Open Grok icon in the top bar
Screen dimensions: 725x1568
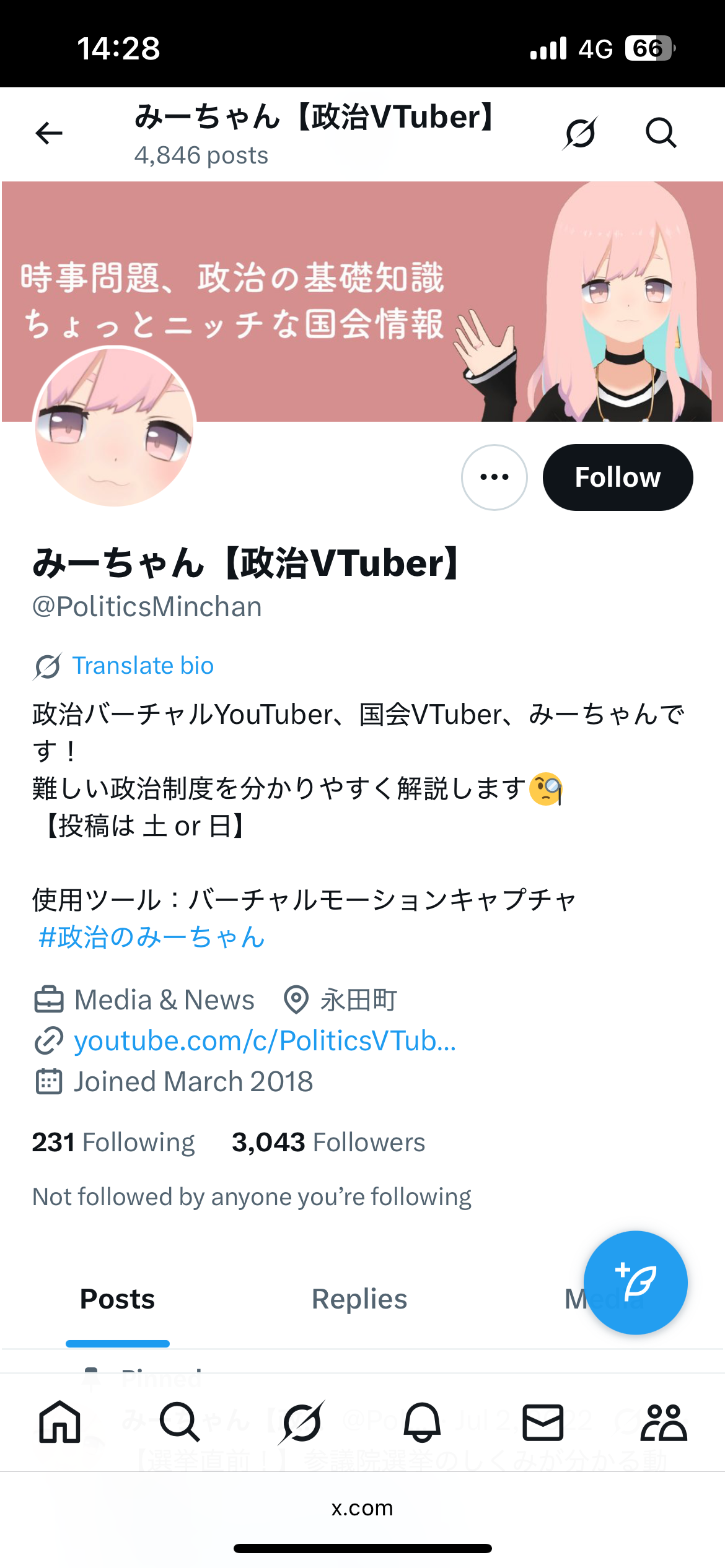click(580, 133)
